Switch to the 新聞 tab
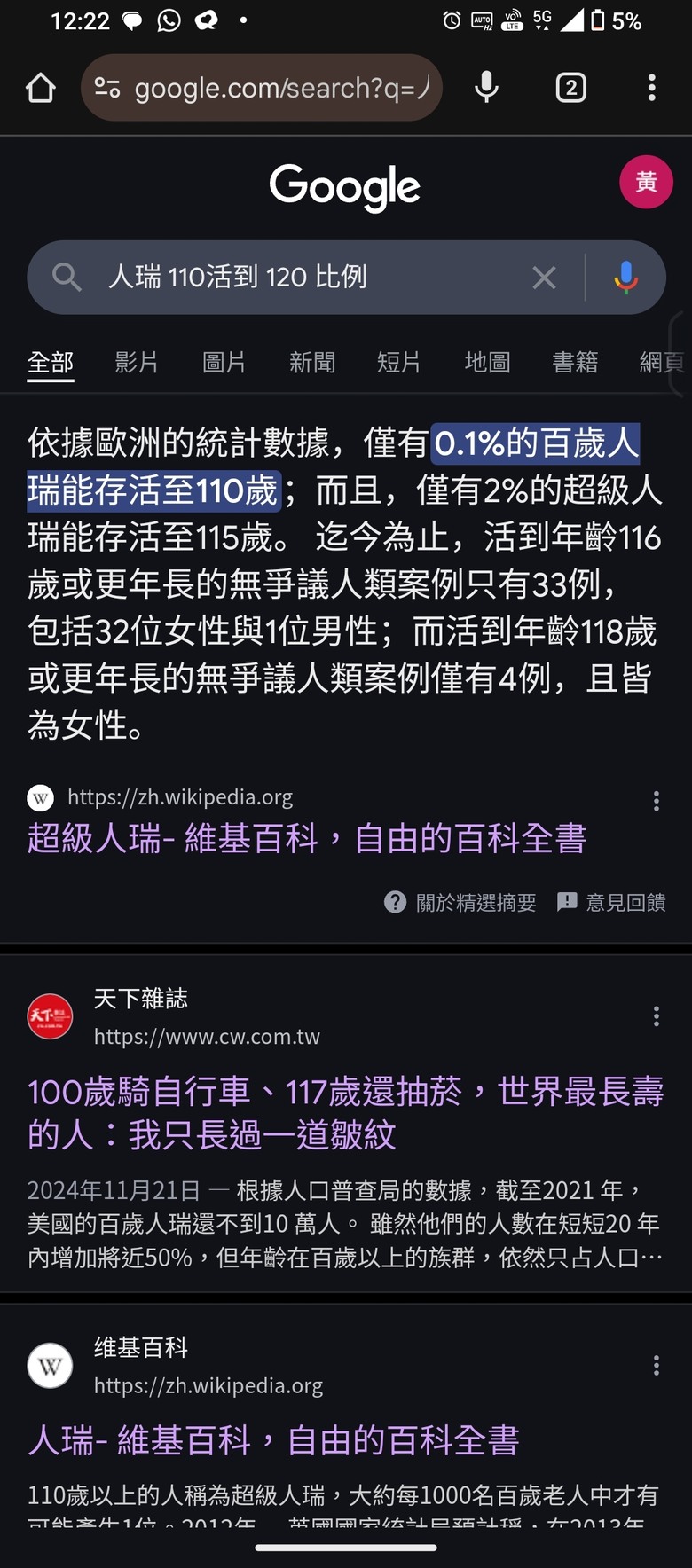Image resolution: width=692 pixels, height=1568 pixels. (x=312, y=362)
